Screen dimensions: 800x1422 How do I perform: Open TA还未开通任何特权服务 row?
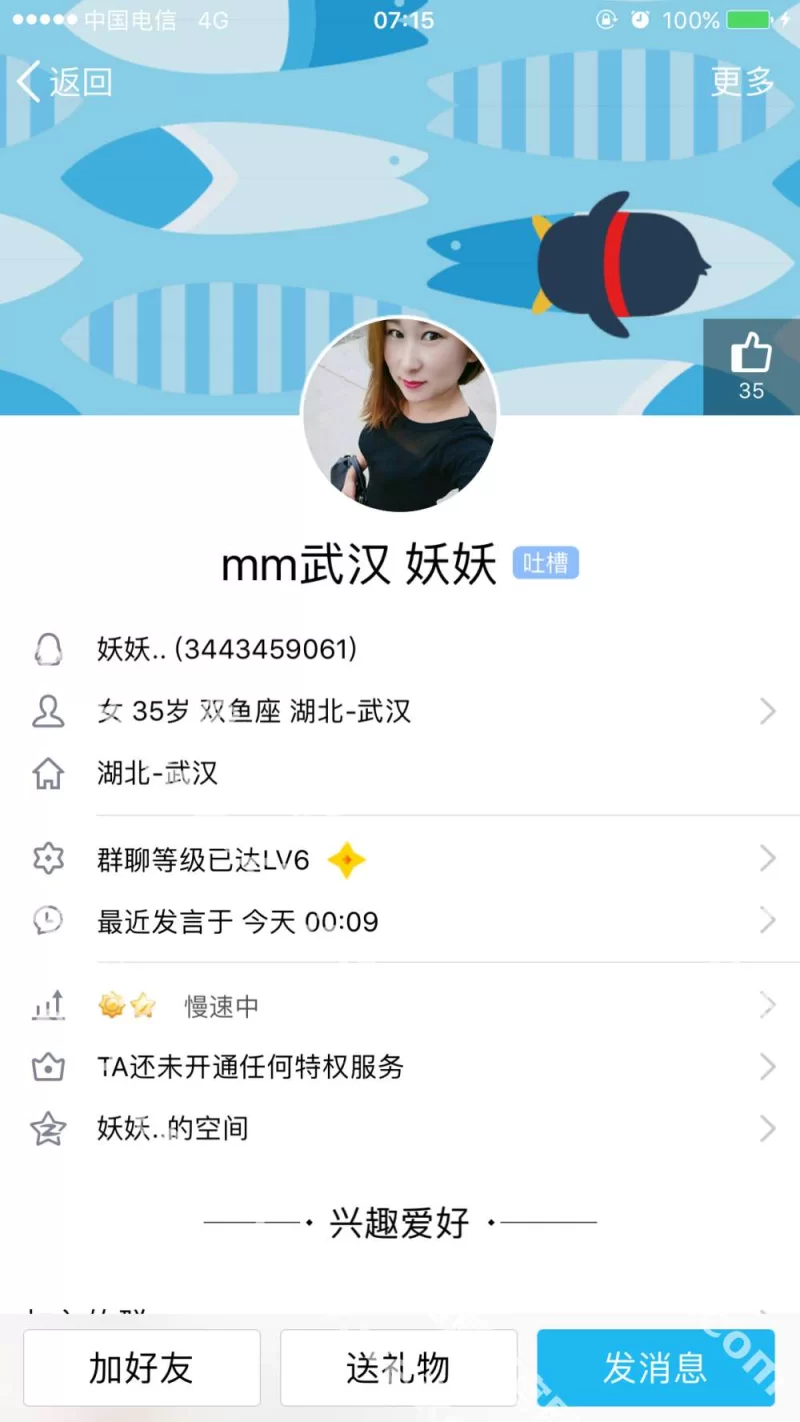(x=400, y=1067)
